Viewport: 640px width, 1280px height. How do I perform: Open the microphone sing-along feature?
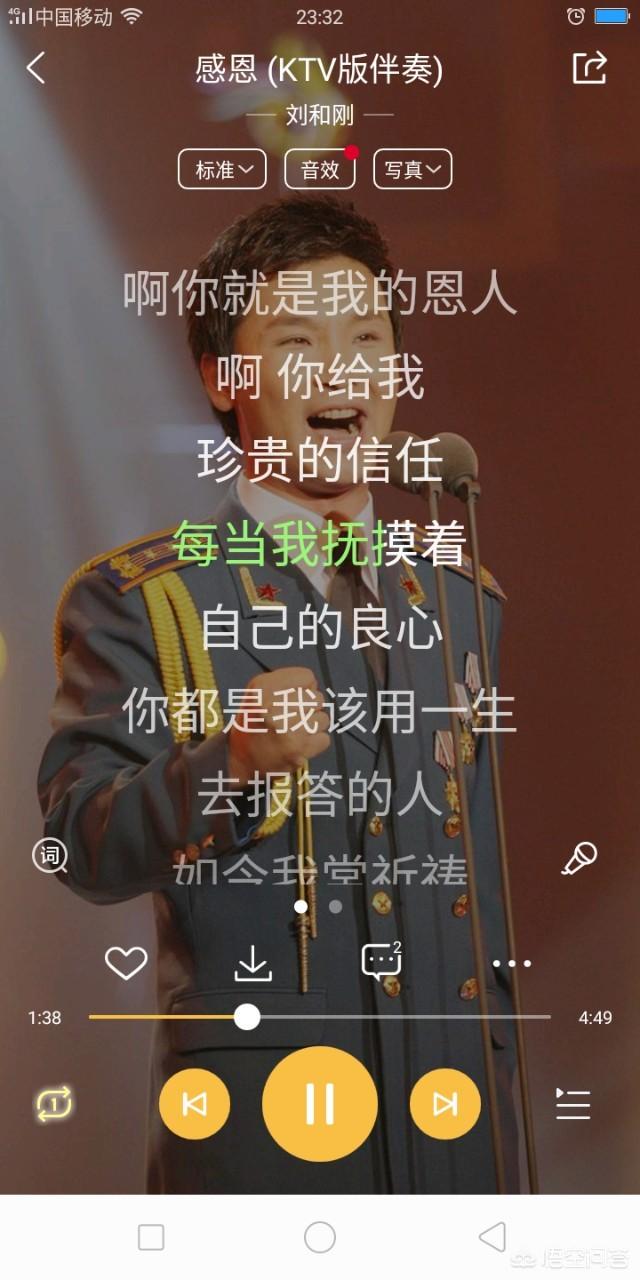pos(579,857)
